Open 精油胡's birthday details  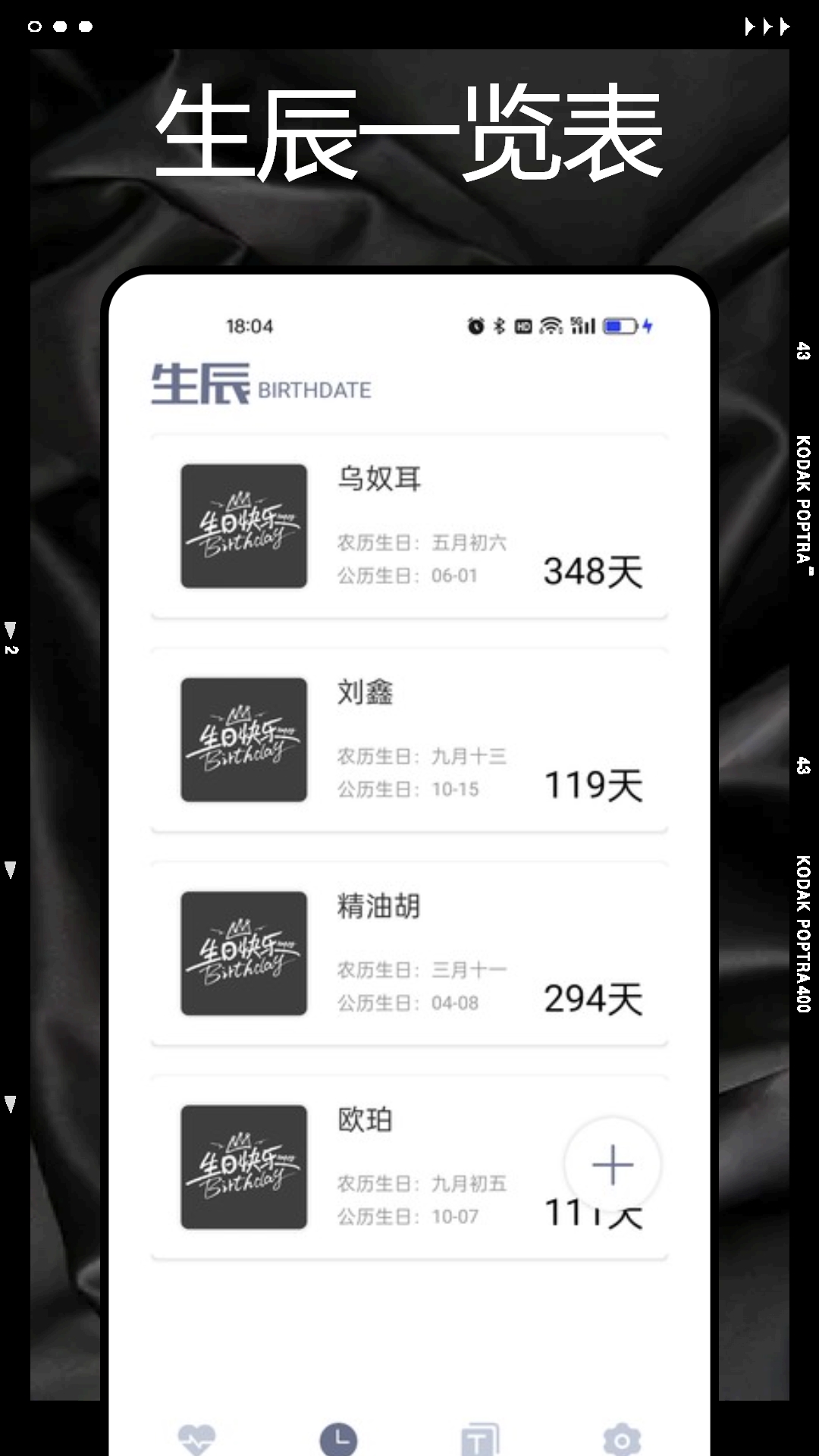click(x=409, y=953)
